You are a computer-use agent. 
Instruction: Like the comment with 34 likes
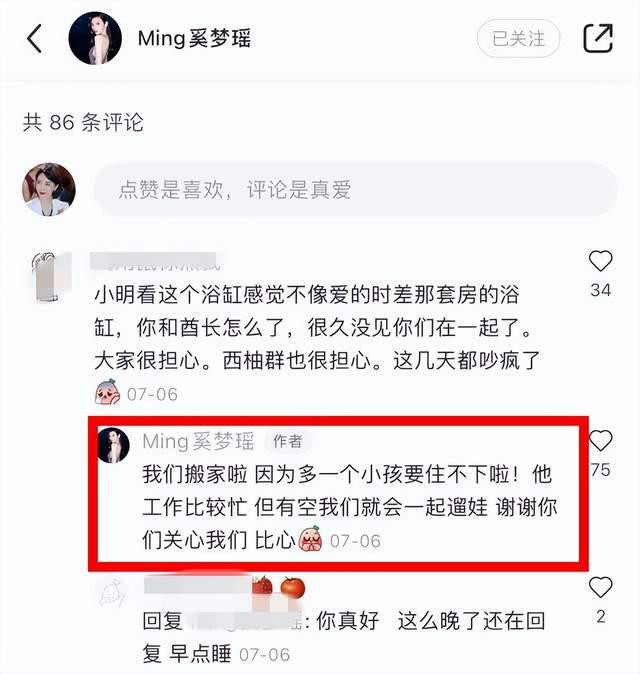[x=600, y=262]
